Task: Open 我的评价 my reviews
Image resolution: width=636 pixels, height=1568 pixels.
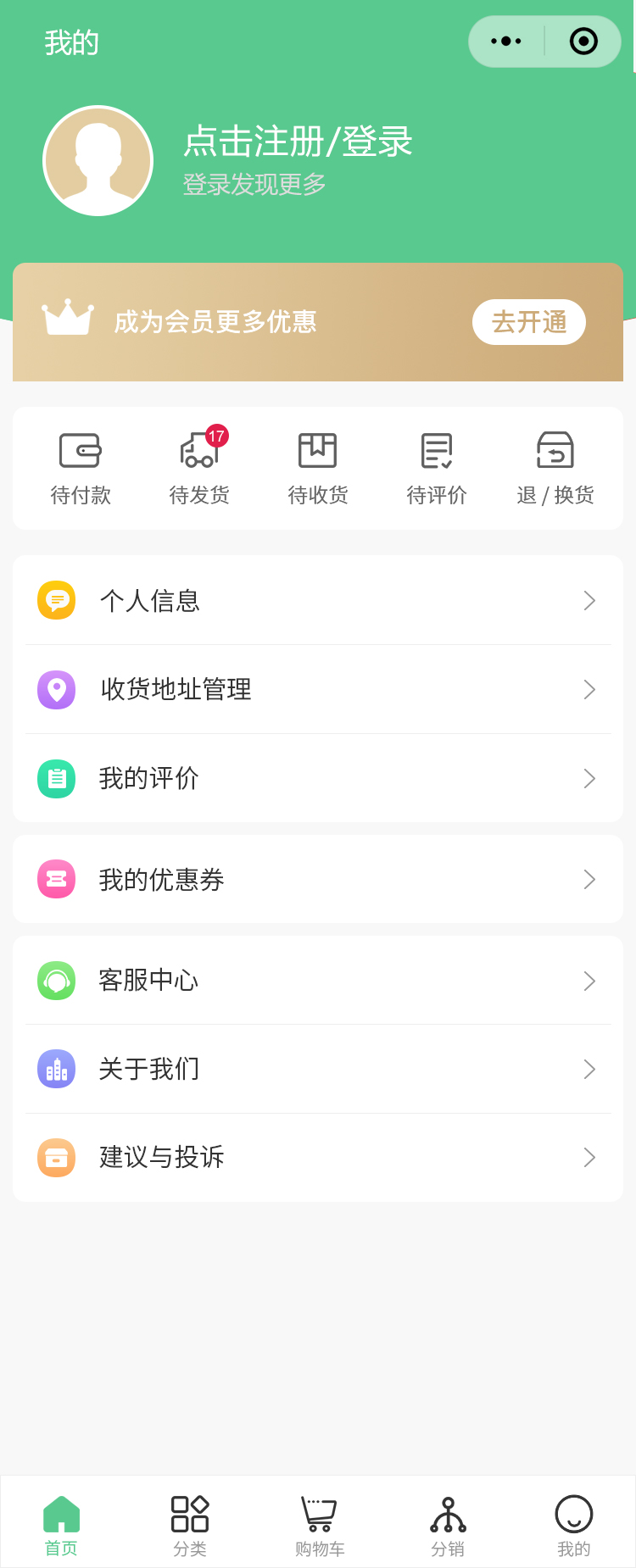Action: (318, 778)
